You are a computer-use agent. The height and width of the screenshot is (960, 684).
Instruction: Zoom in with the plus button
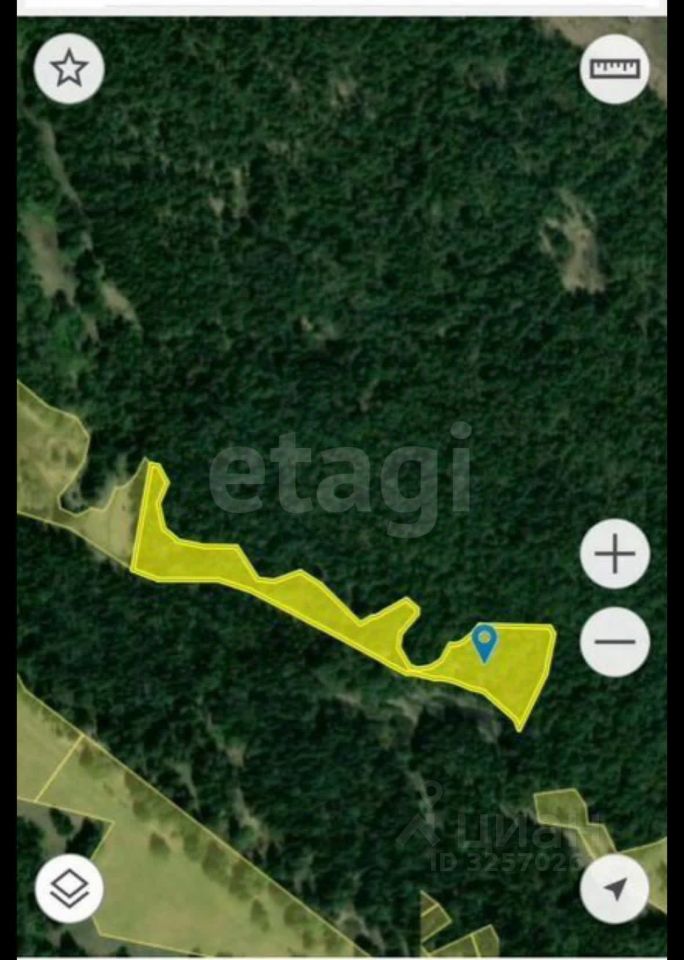pyautogui.click(x=615, y=553)
